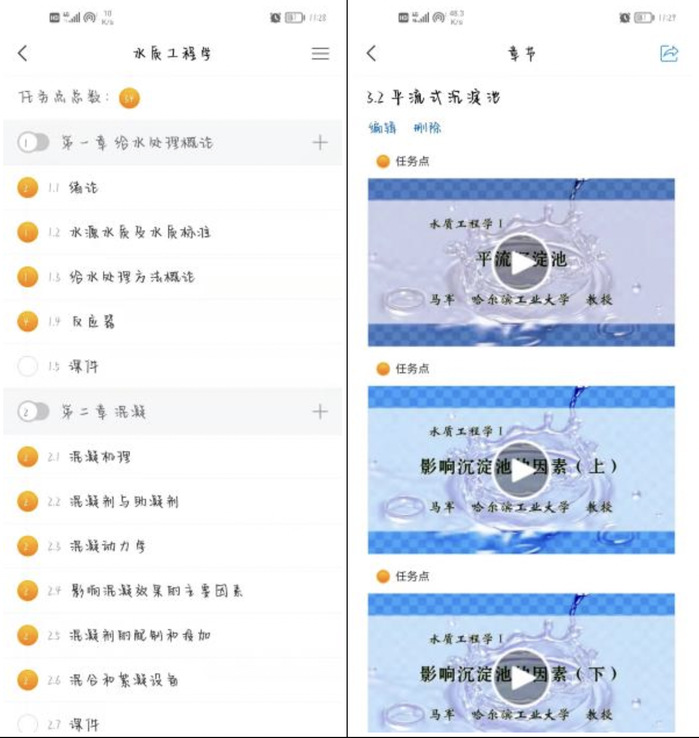699x738 pixels.
Task: Tap the plus icon on 第一章 给水处理概论
Action: click(x=320, y=143)
